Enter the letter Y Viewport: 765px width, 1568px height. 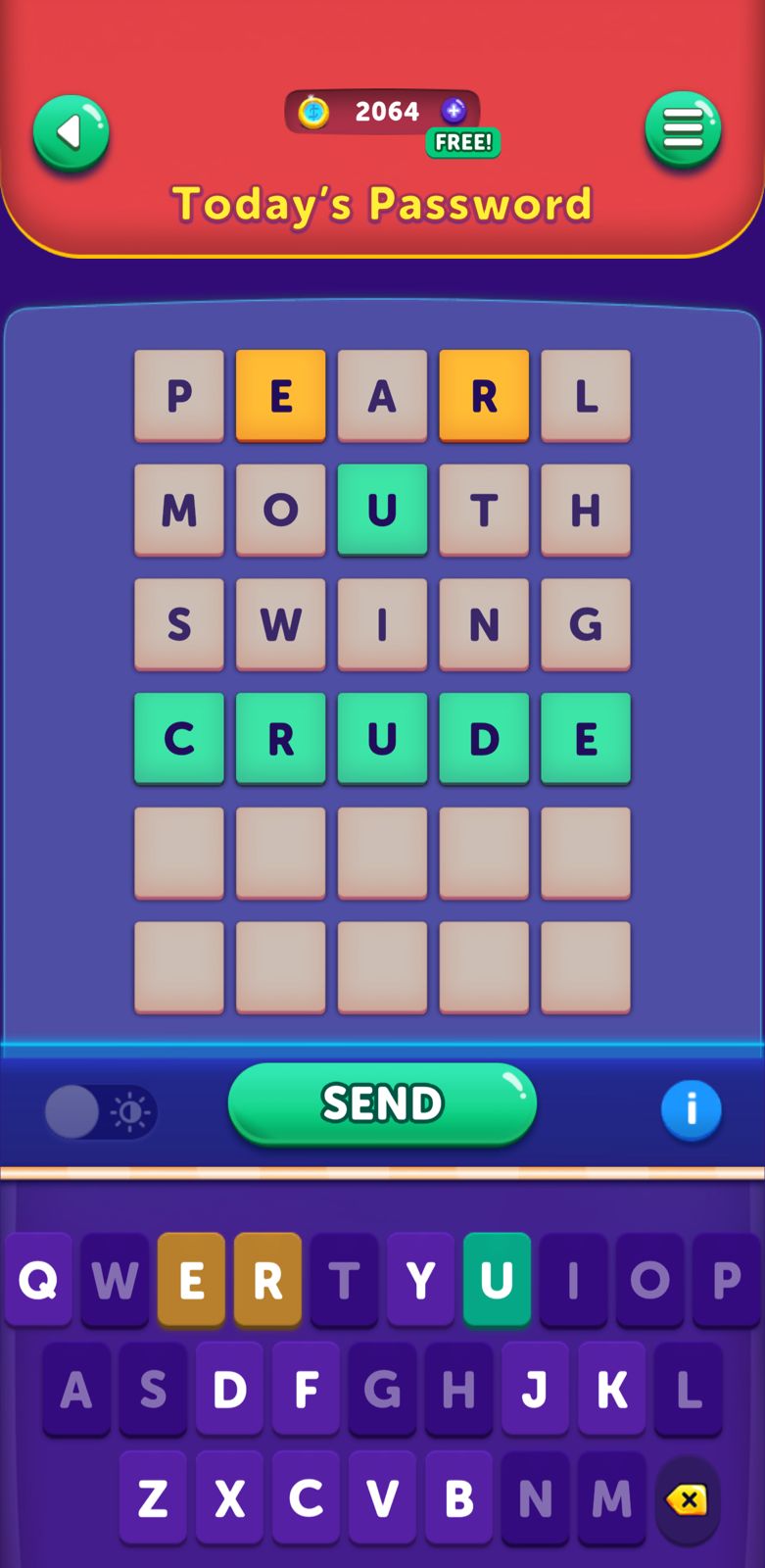420,1280
